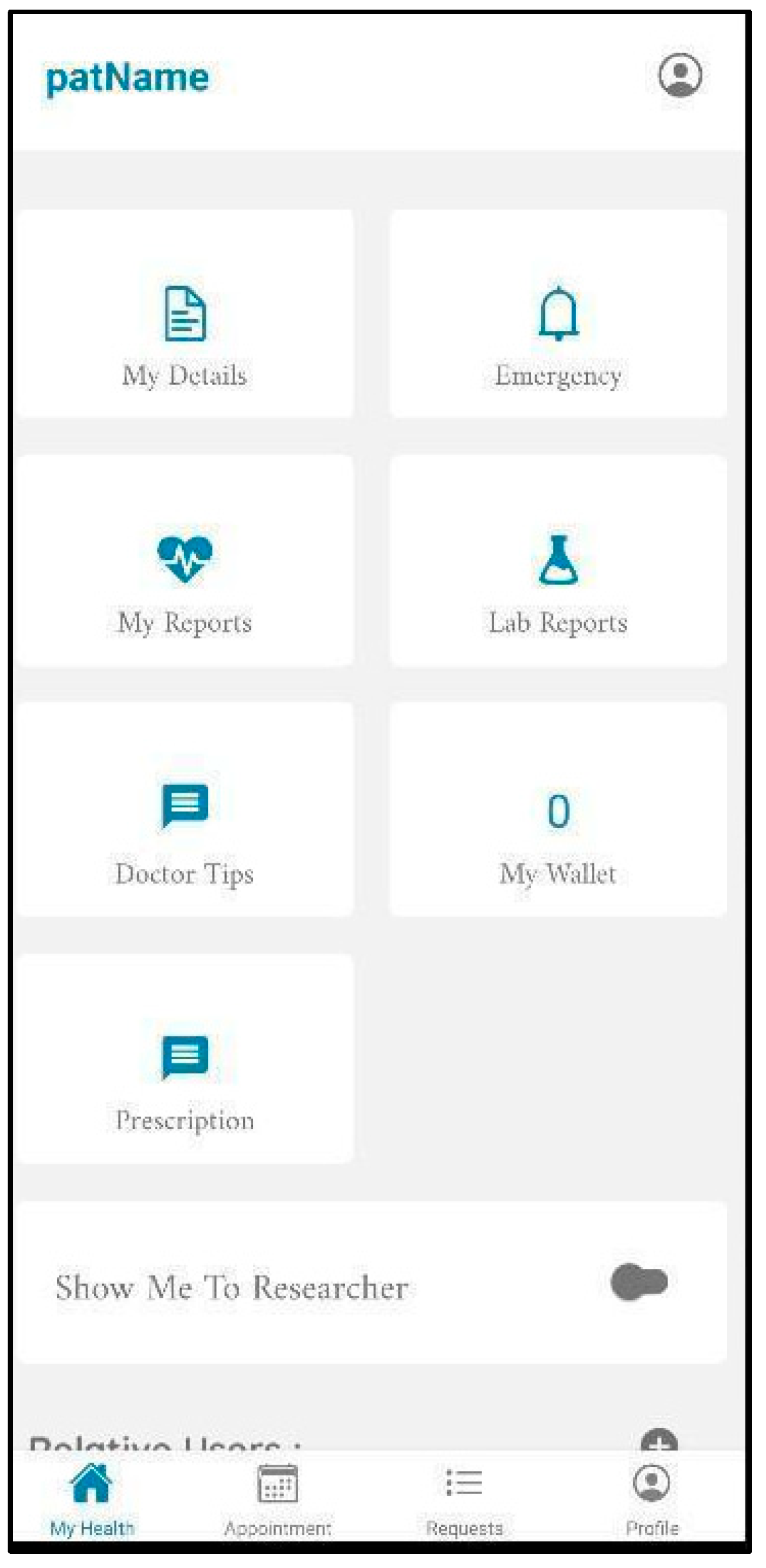Toggle Show Me To Researcher switch
Image resolution: width=766 pixels, height=1568 pixels.
[x=639, y=1282]
